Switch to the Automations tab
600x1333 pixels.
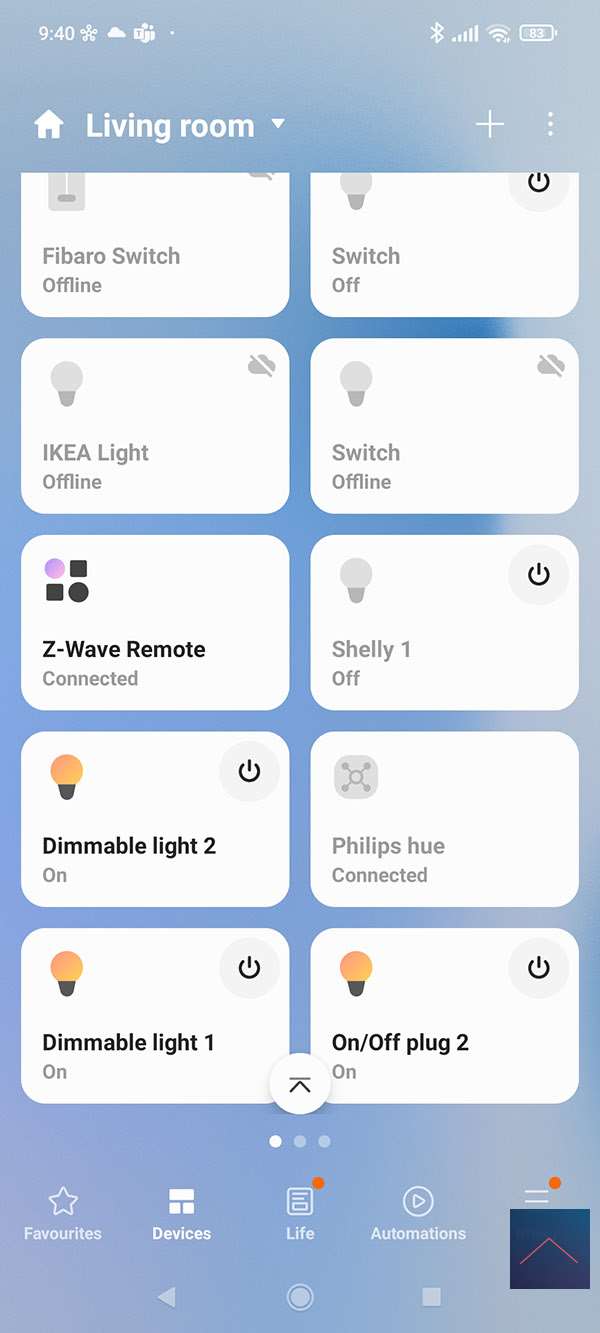point(418,1214)
